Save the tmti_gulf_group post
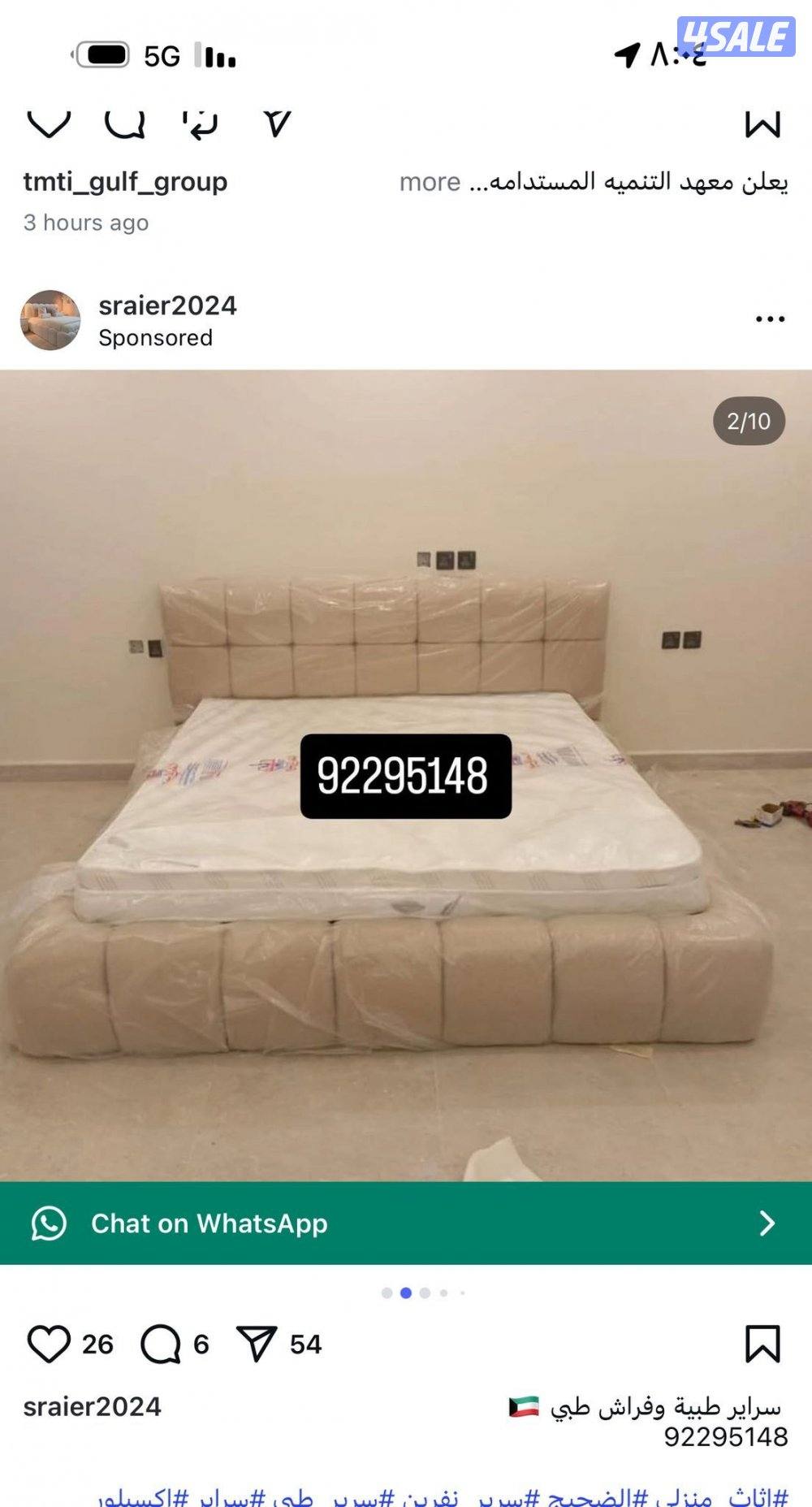 pyautogui.click(x=762, y=124)
